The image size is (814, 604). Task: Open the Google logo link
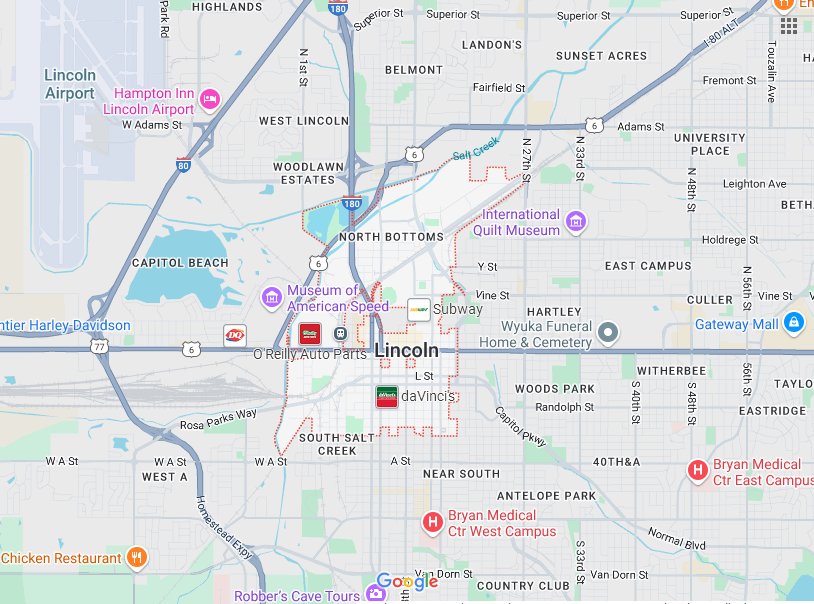pyautogui.click(x=407, y=582)
